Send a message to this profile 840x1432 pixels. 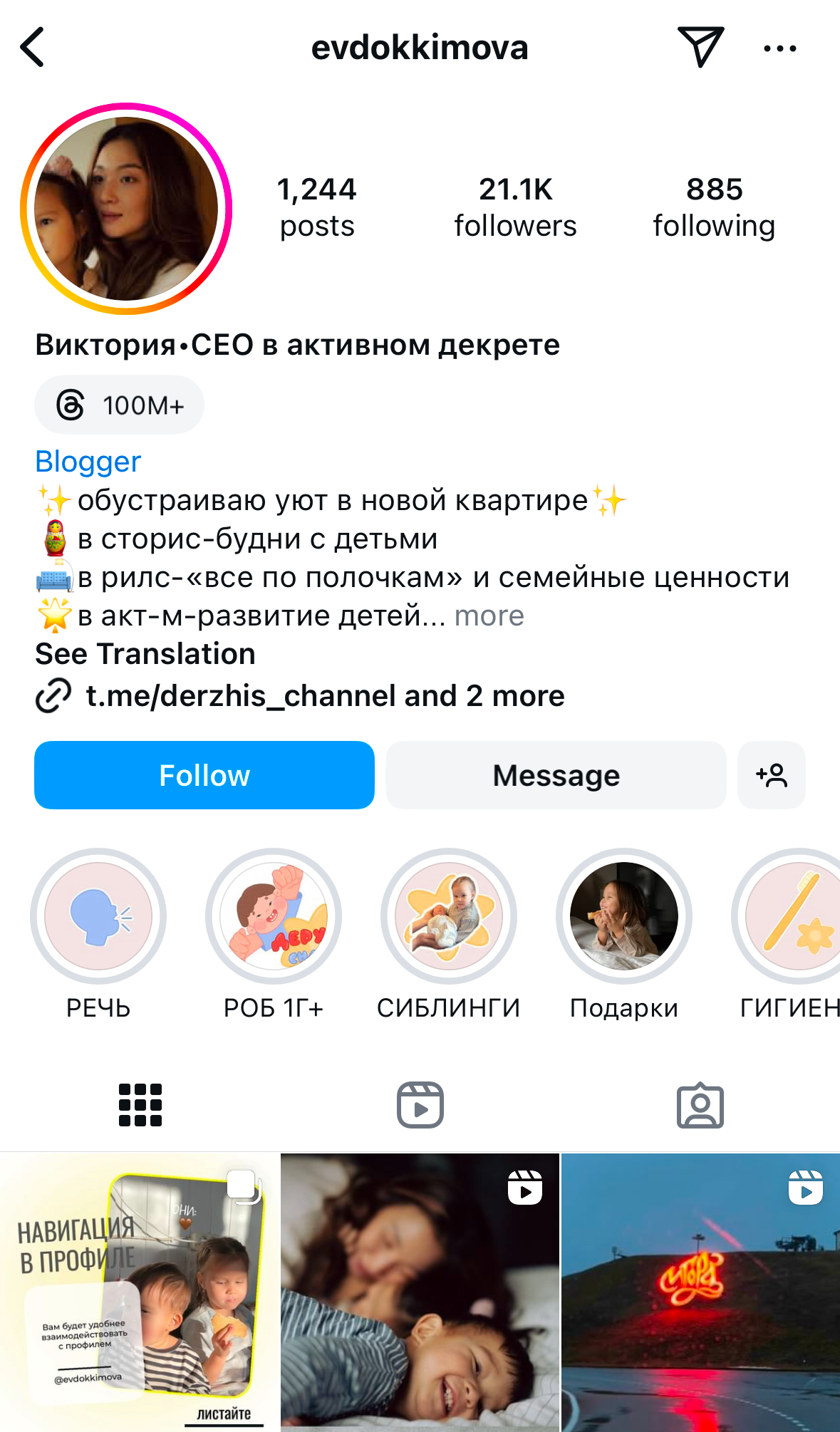[556, 775]
